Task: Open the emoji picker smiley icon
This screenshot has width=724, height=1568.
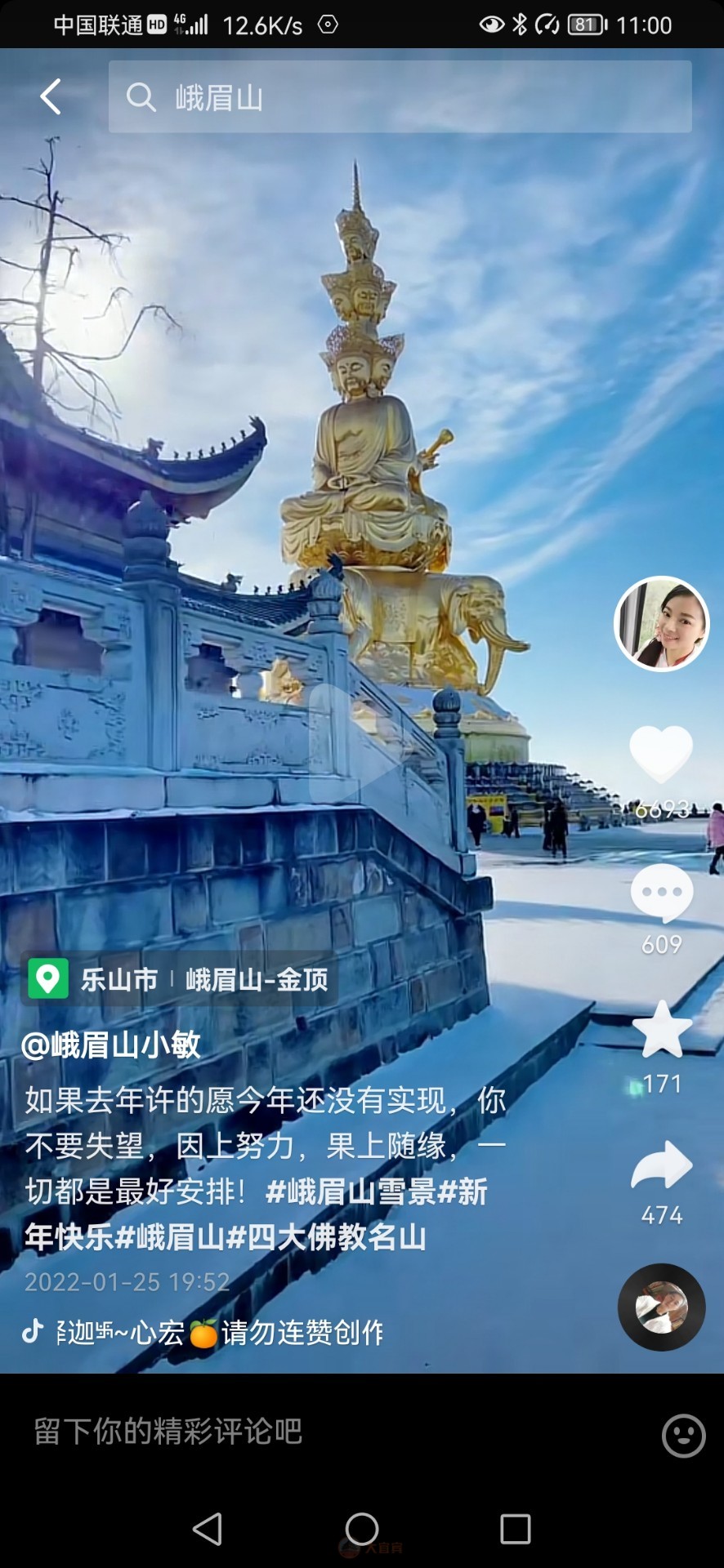Action: 683,1435
